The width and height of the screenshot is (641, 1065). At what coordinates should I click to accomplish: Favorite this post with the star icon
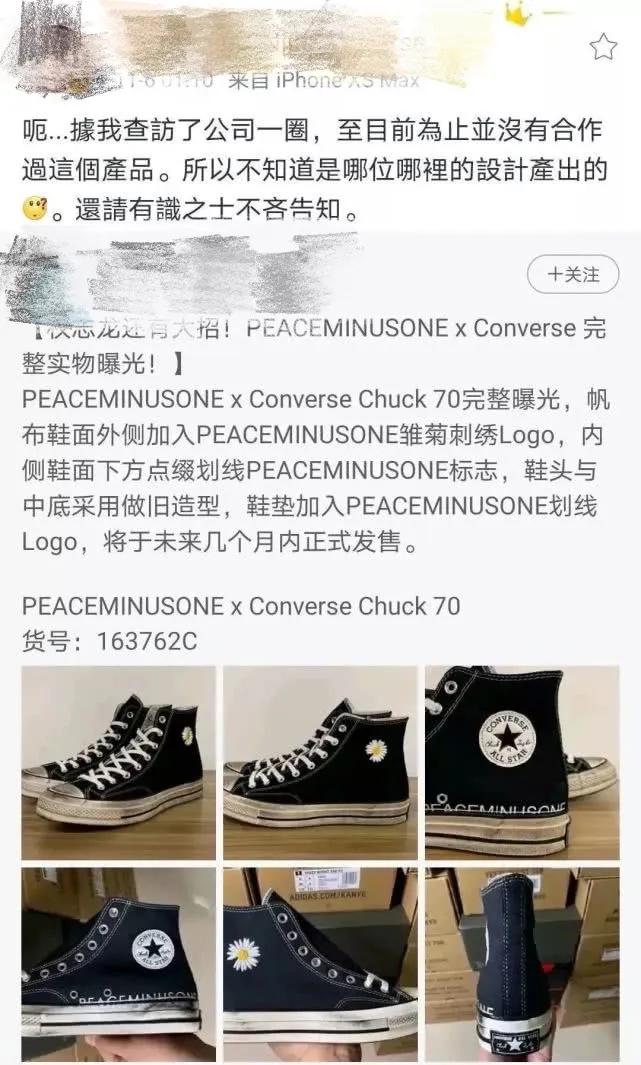tap(603, 46)
